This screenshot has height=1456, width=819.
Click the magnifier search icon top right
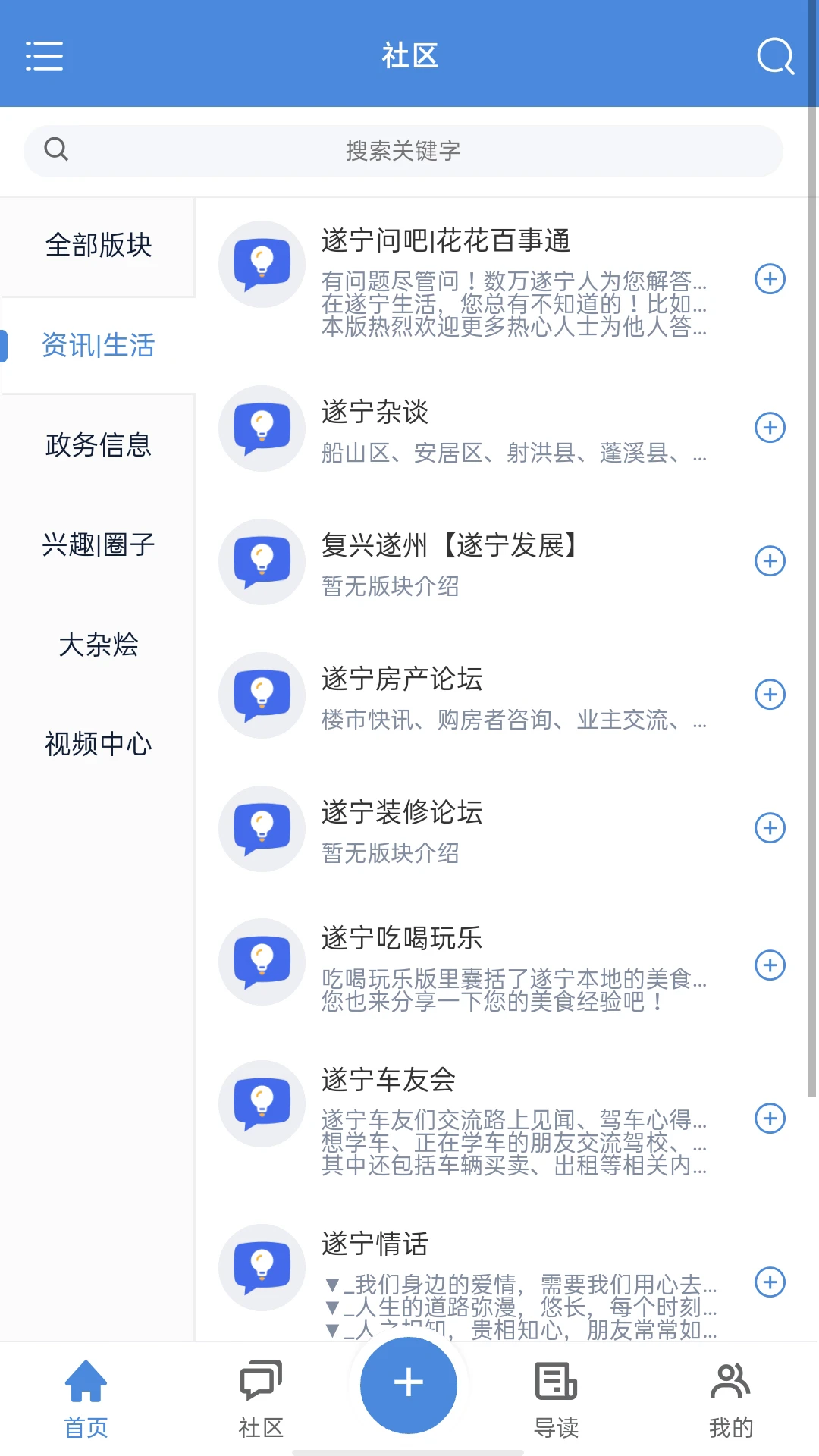click(x=774, y=57)
